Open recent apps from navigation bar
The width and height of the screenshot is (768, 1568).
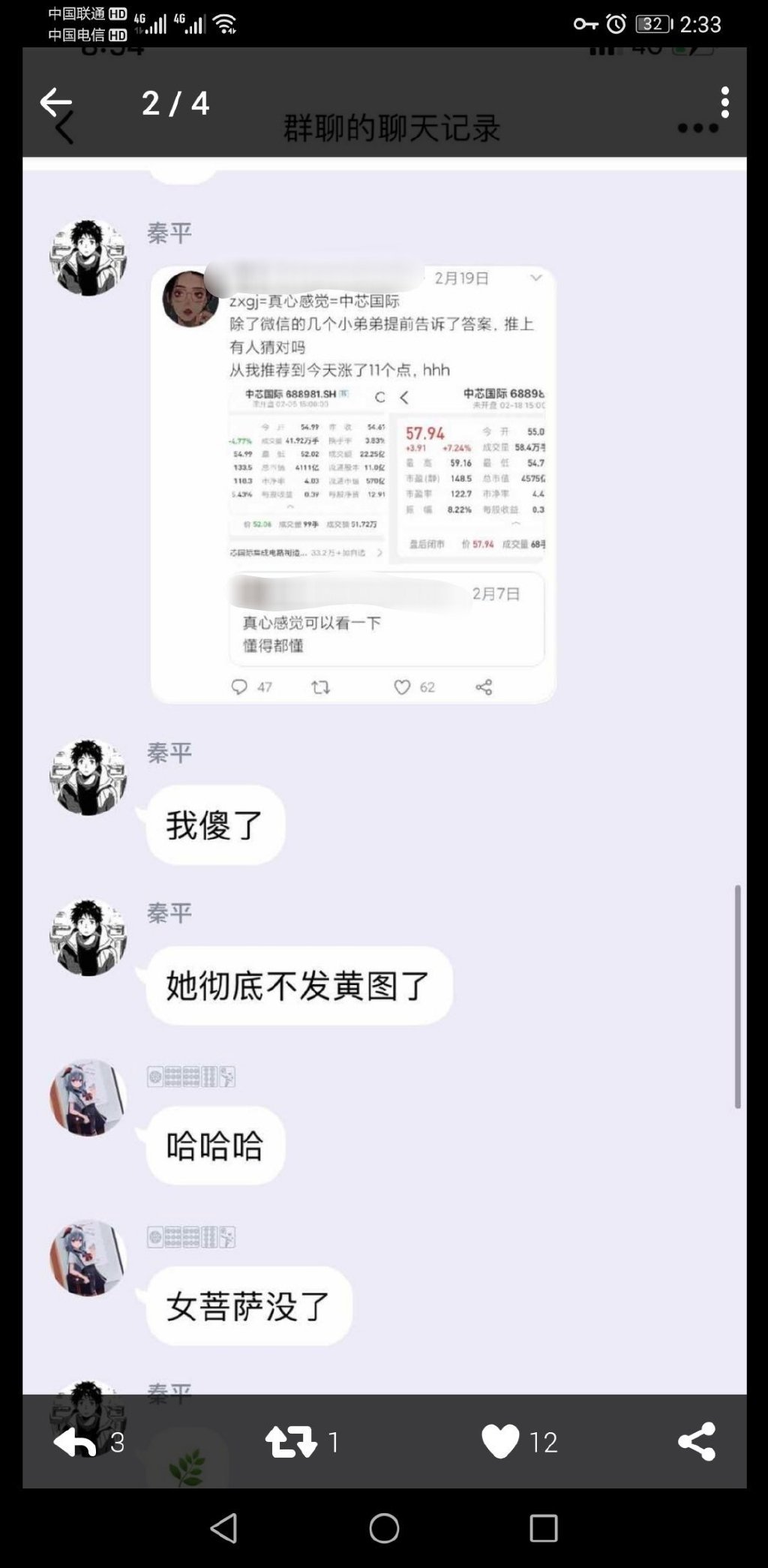543,1527
